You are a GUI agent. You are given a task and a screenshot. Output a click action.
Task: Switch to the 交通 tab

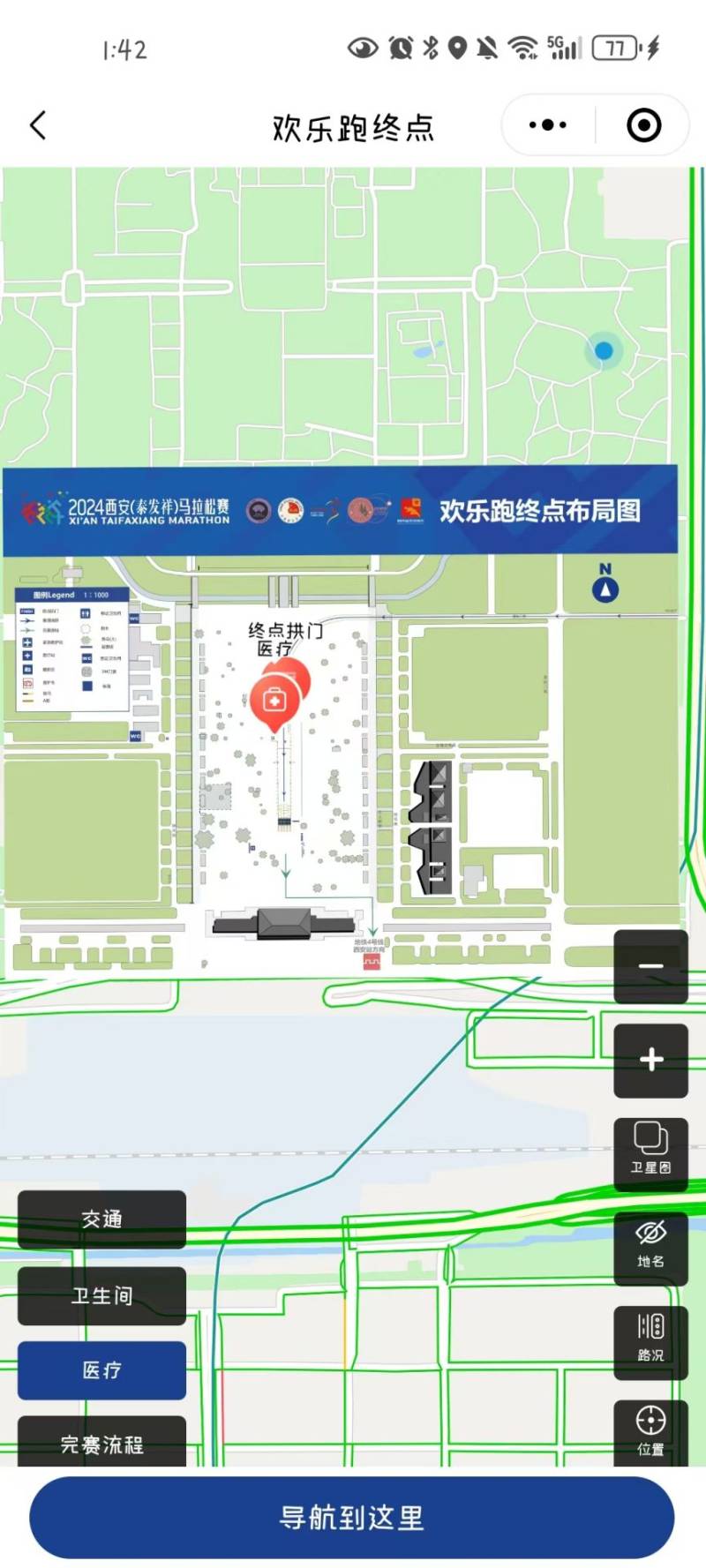(101, 1219)
